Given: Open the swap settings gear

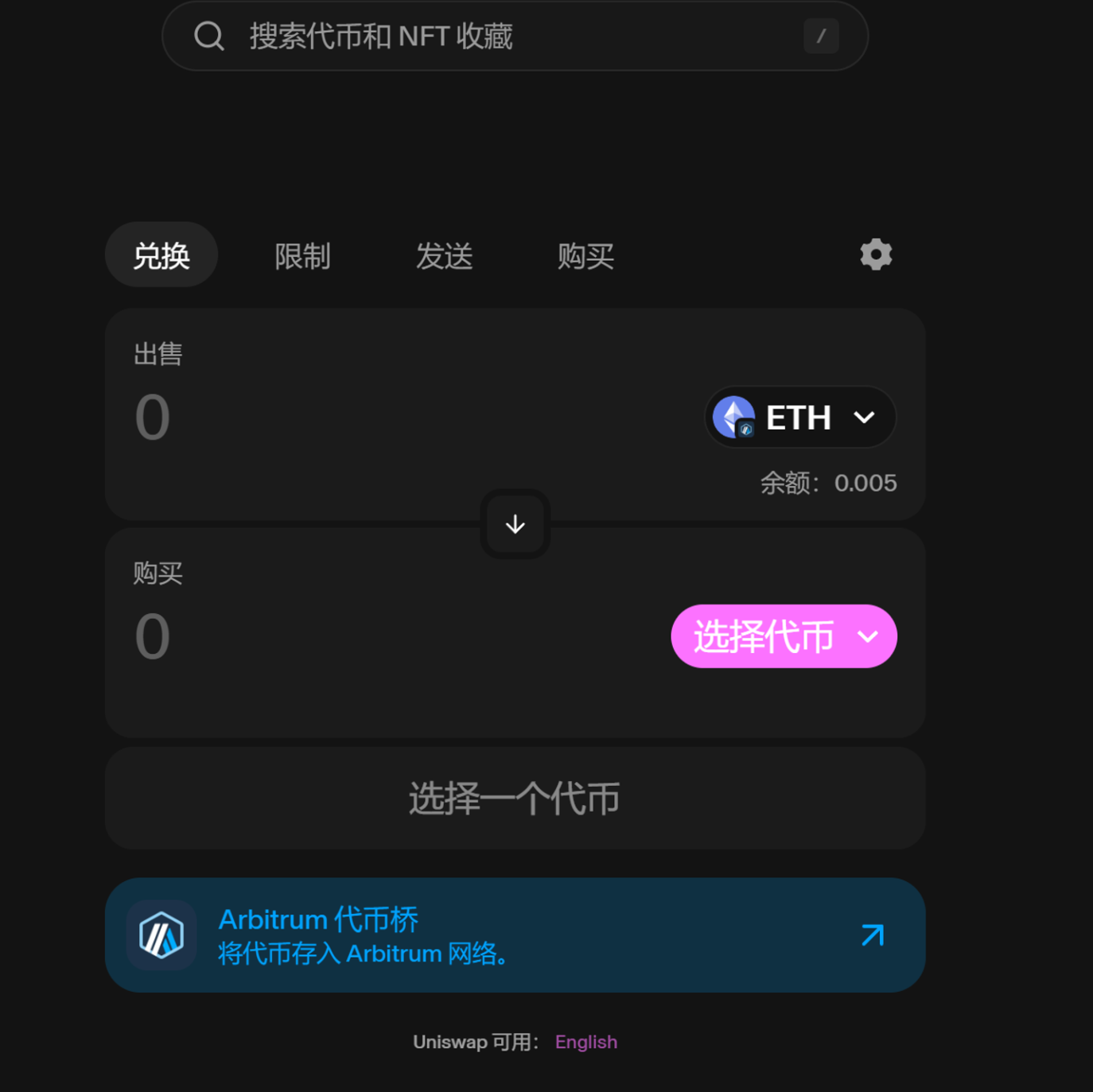Looking at the screenshot, I should tap(876, 255).
